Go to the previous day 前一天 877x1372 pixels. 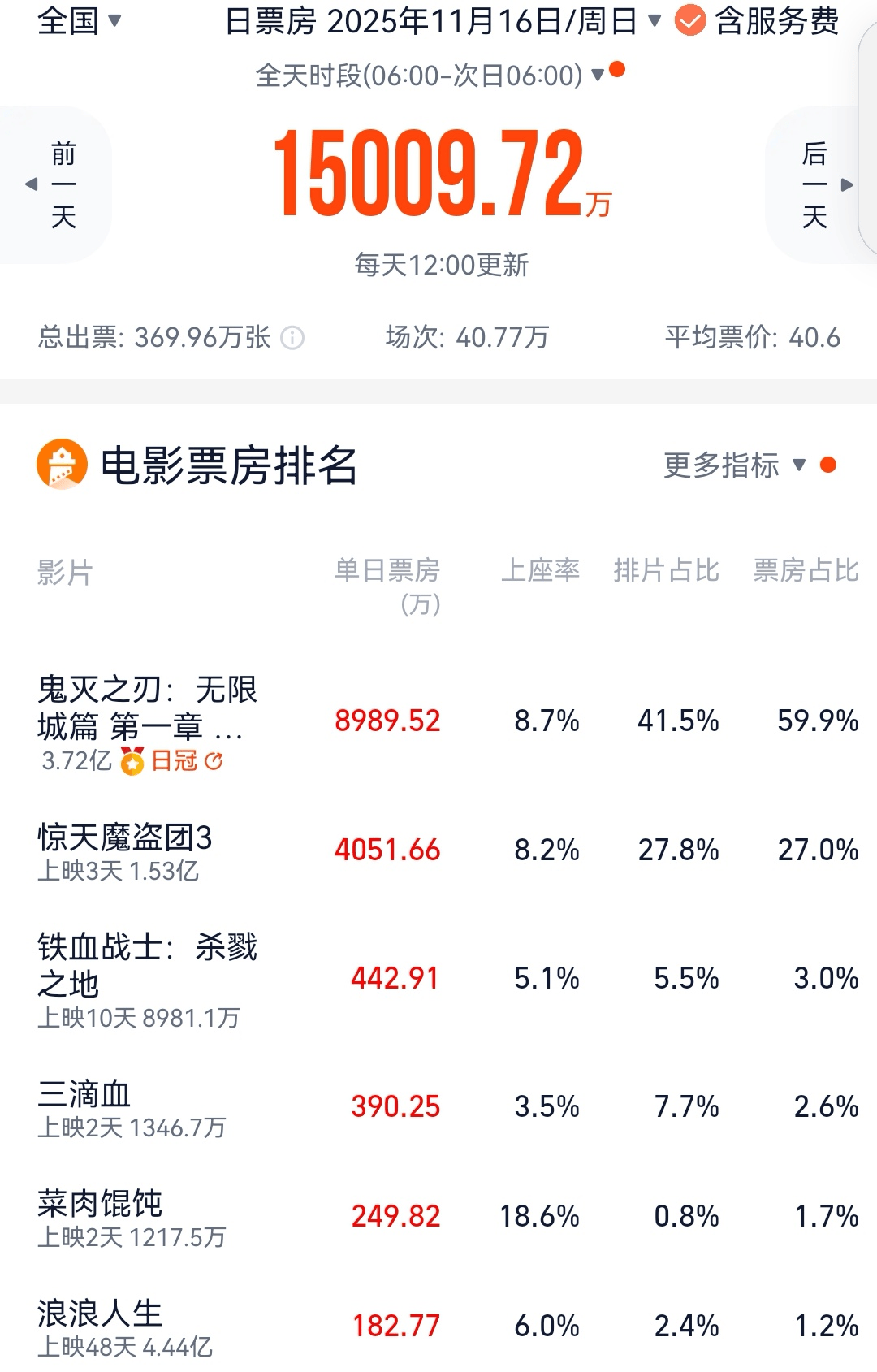pos(57,184)
